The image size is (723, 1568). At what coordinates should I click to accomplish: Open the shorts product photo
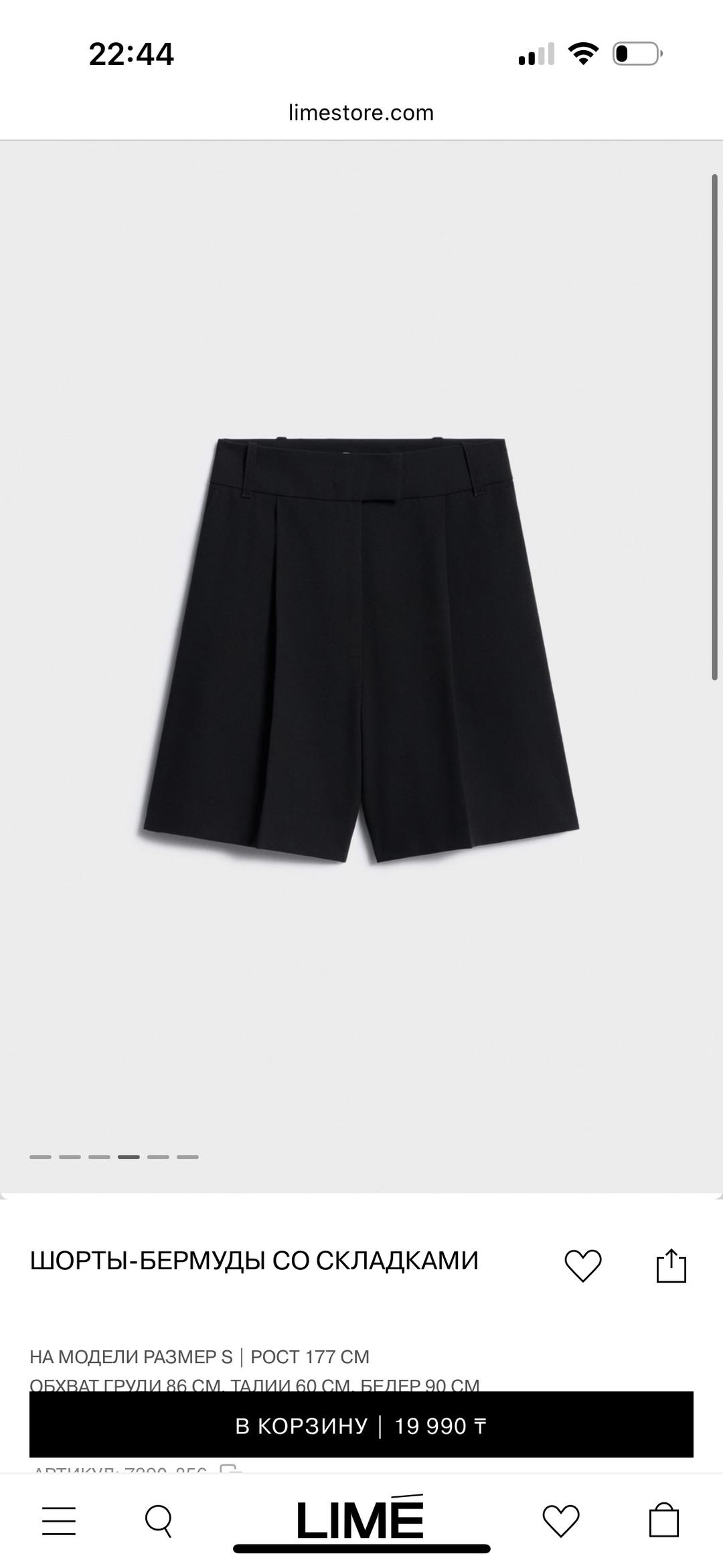click(361, 650)
